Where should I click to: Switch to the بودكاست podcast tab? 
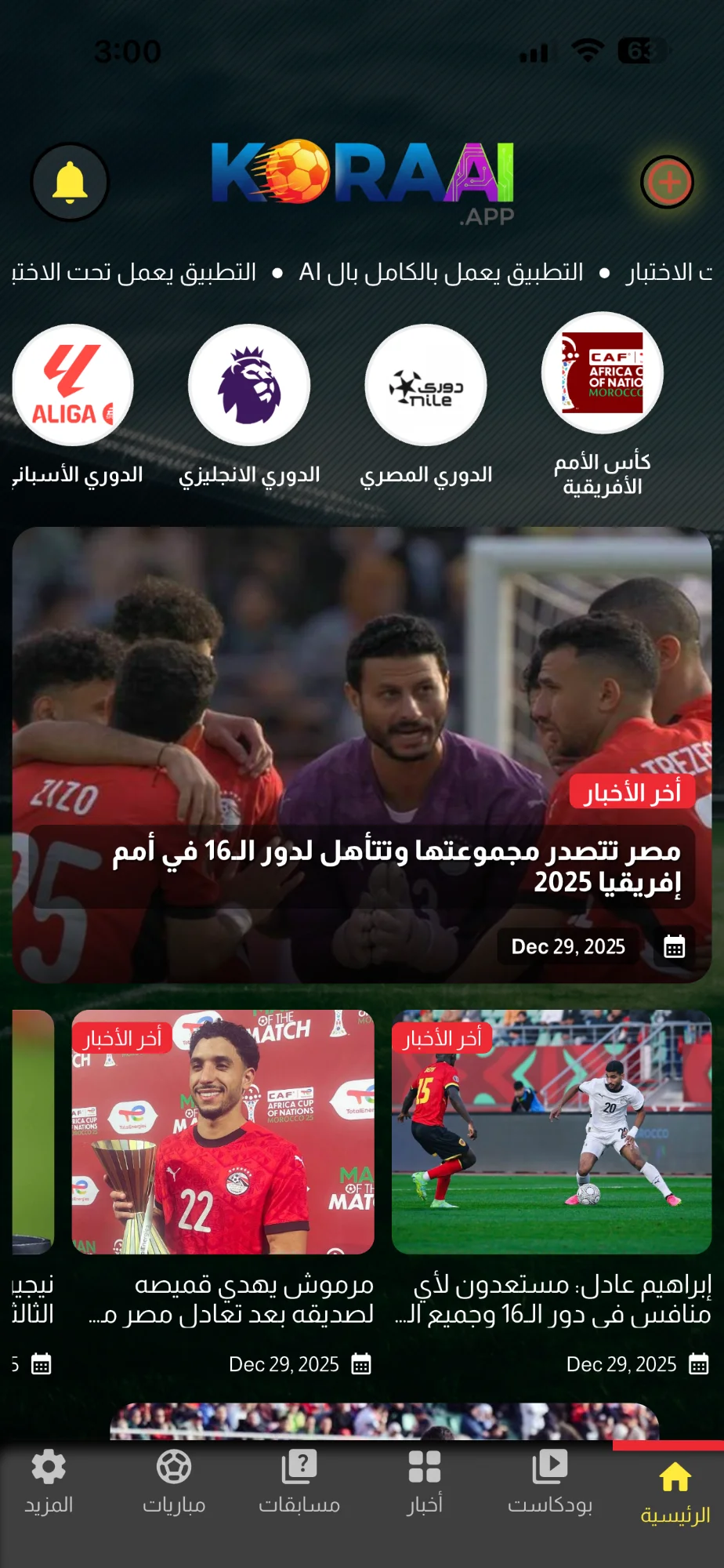(x=550, y=1482)
